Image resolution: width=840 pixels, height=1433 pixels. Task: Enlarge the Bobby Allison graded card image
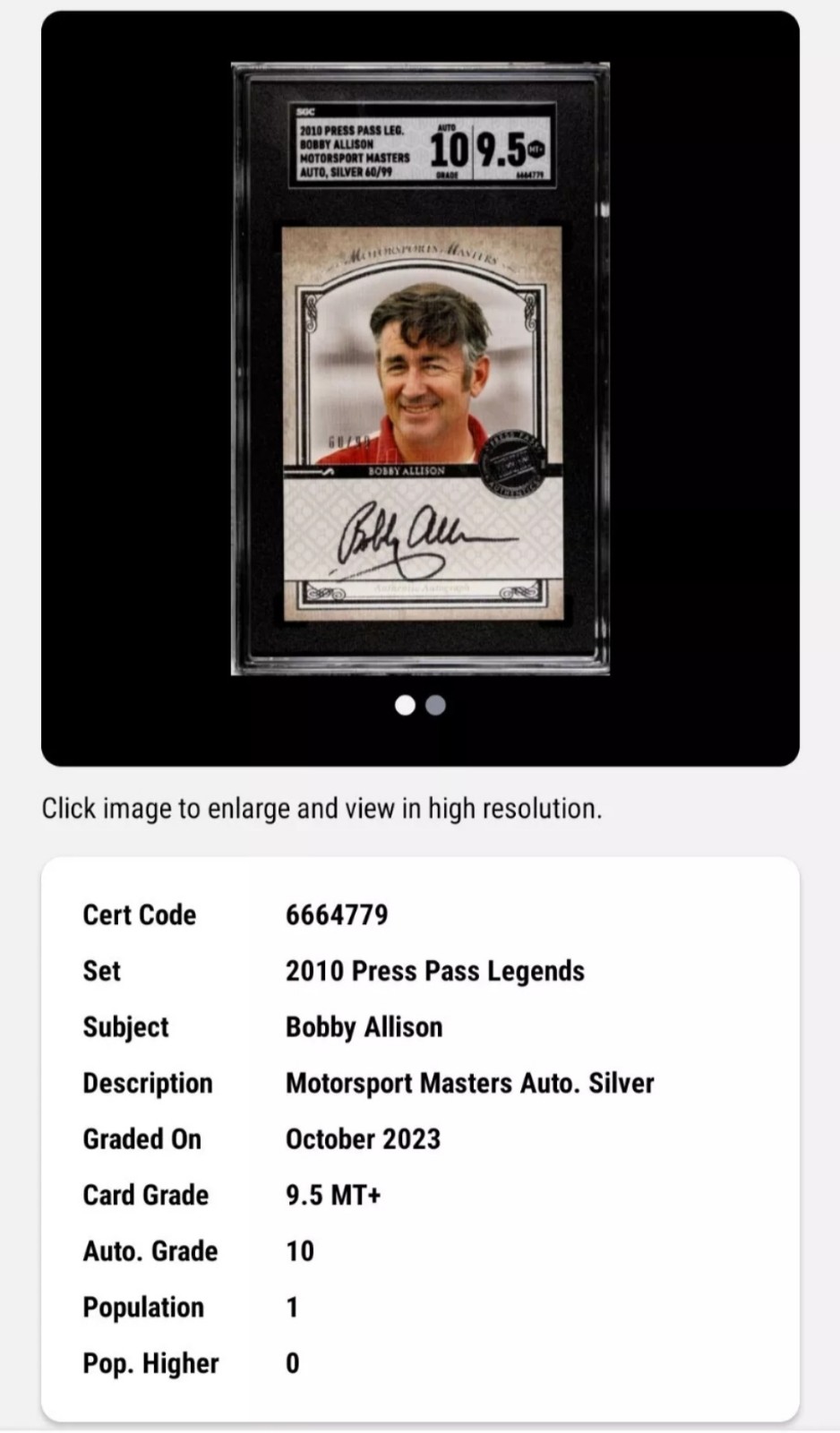pyautogui.click(x=420, y=368)
